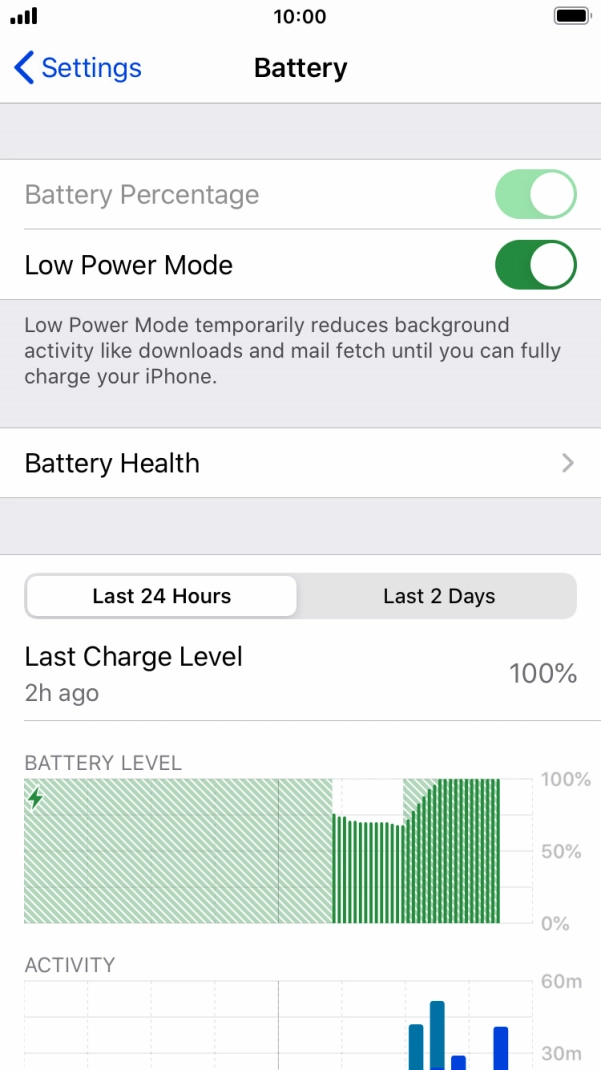
Task: Go back to Settings
Action: pyautogui.click(x=78, y=68)
